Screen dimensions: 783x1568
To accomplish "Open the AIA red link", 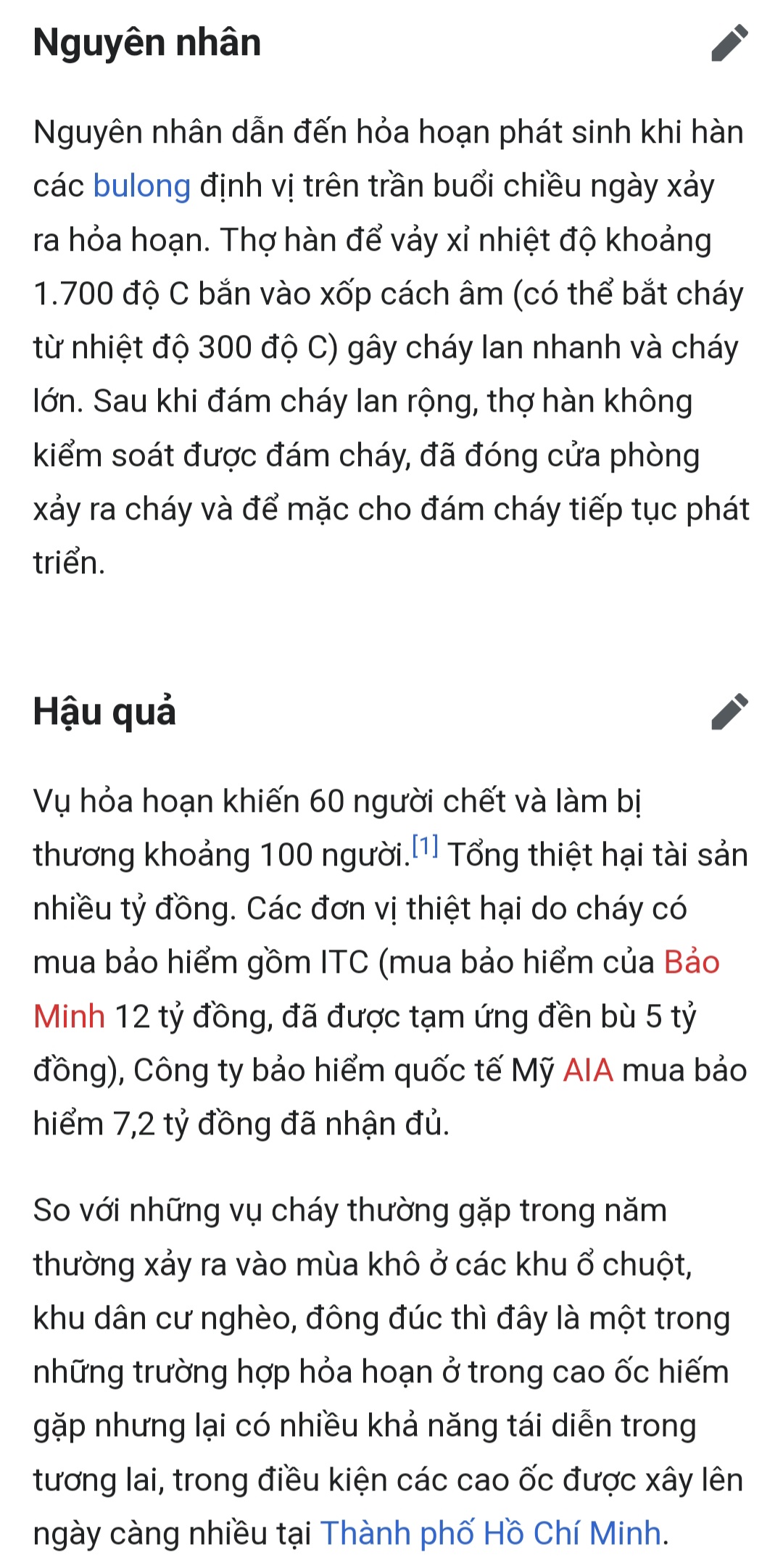I will click(x=588, y=1071).
